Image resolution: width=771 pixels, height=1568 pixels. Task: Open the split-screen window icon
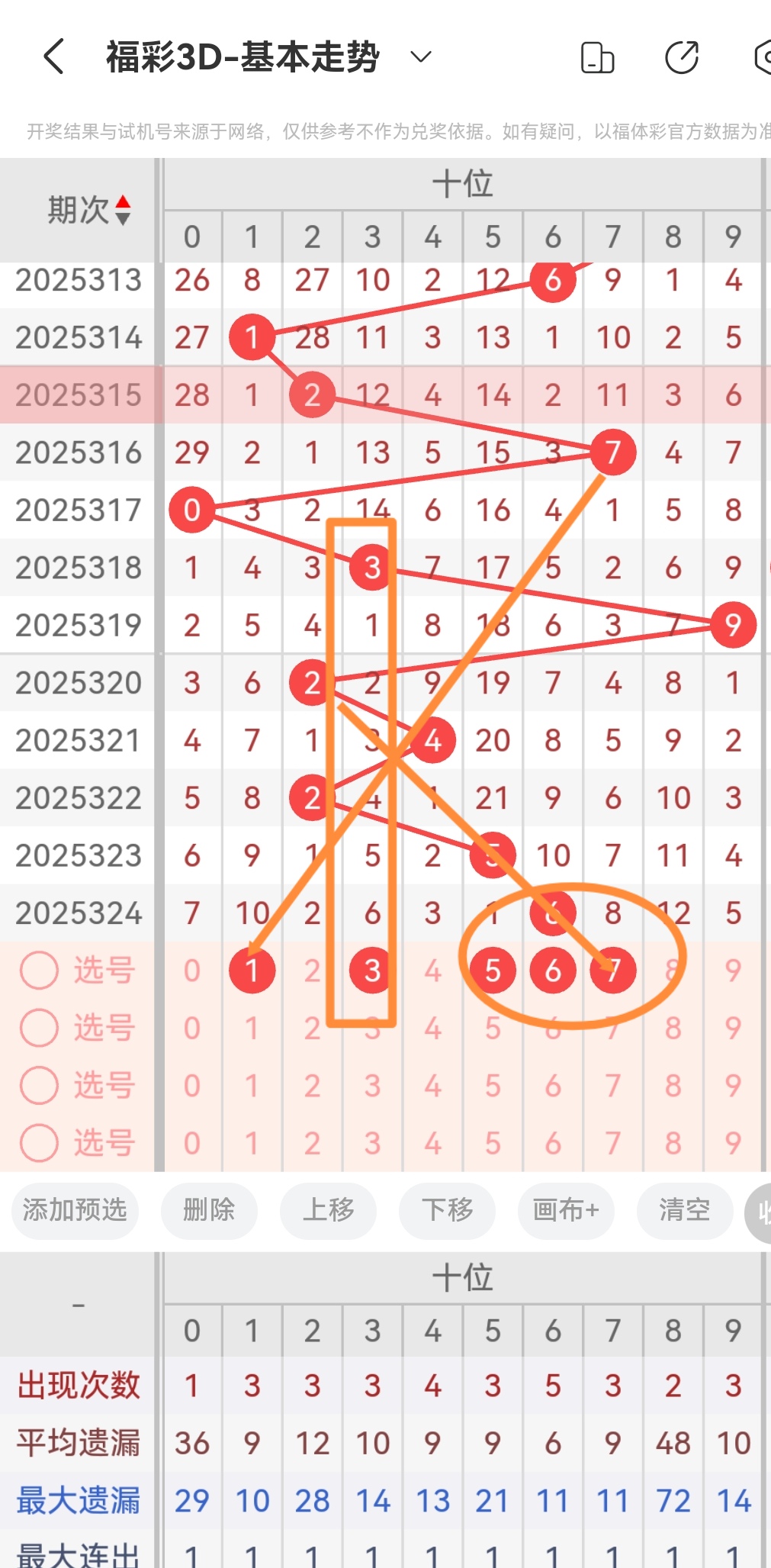(598, 56)
